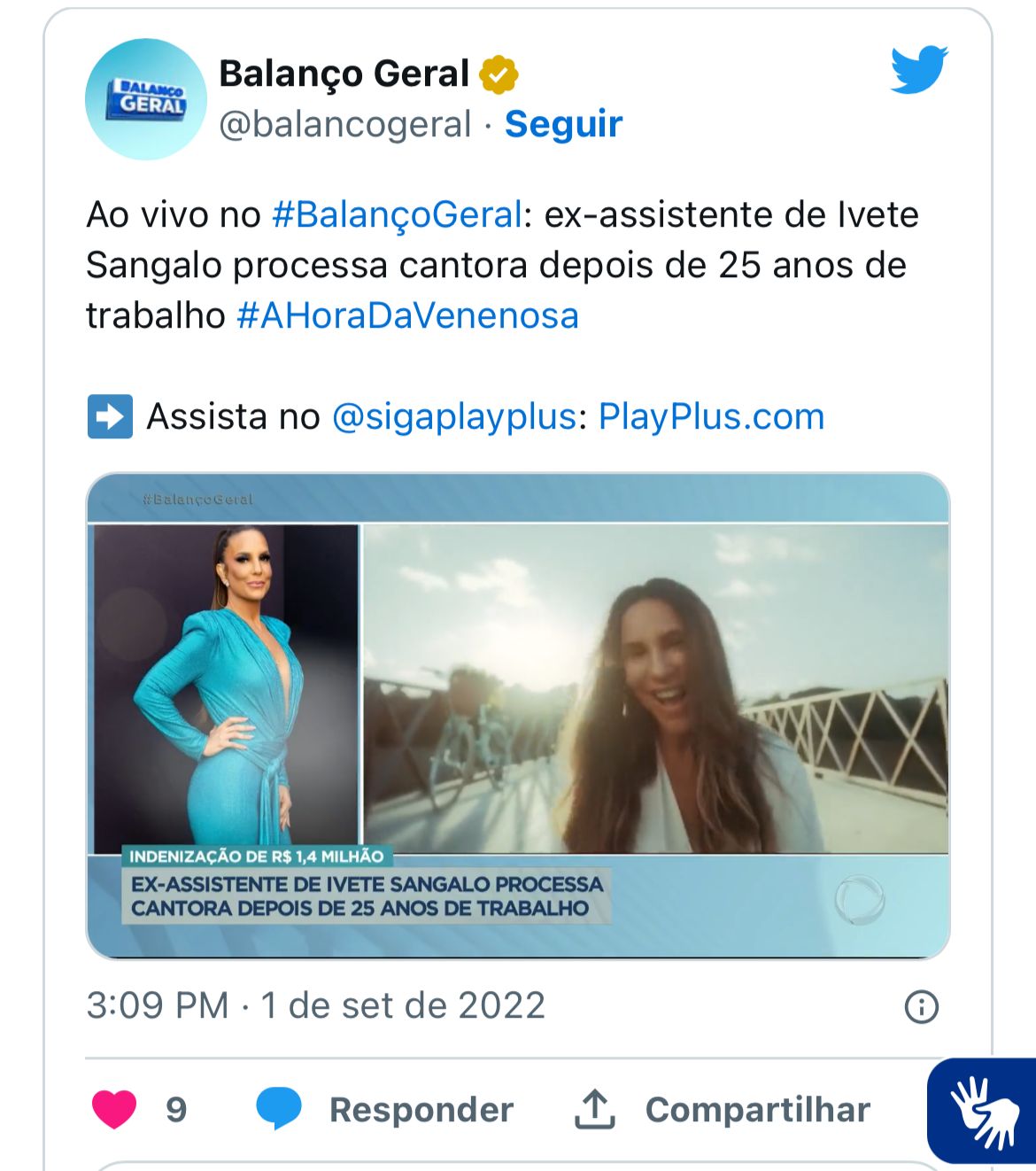
Task: Open the sign language accessibility widget
Action: (x=983, y=1111)
